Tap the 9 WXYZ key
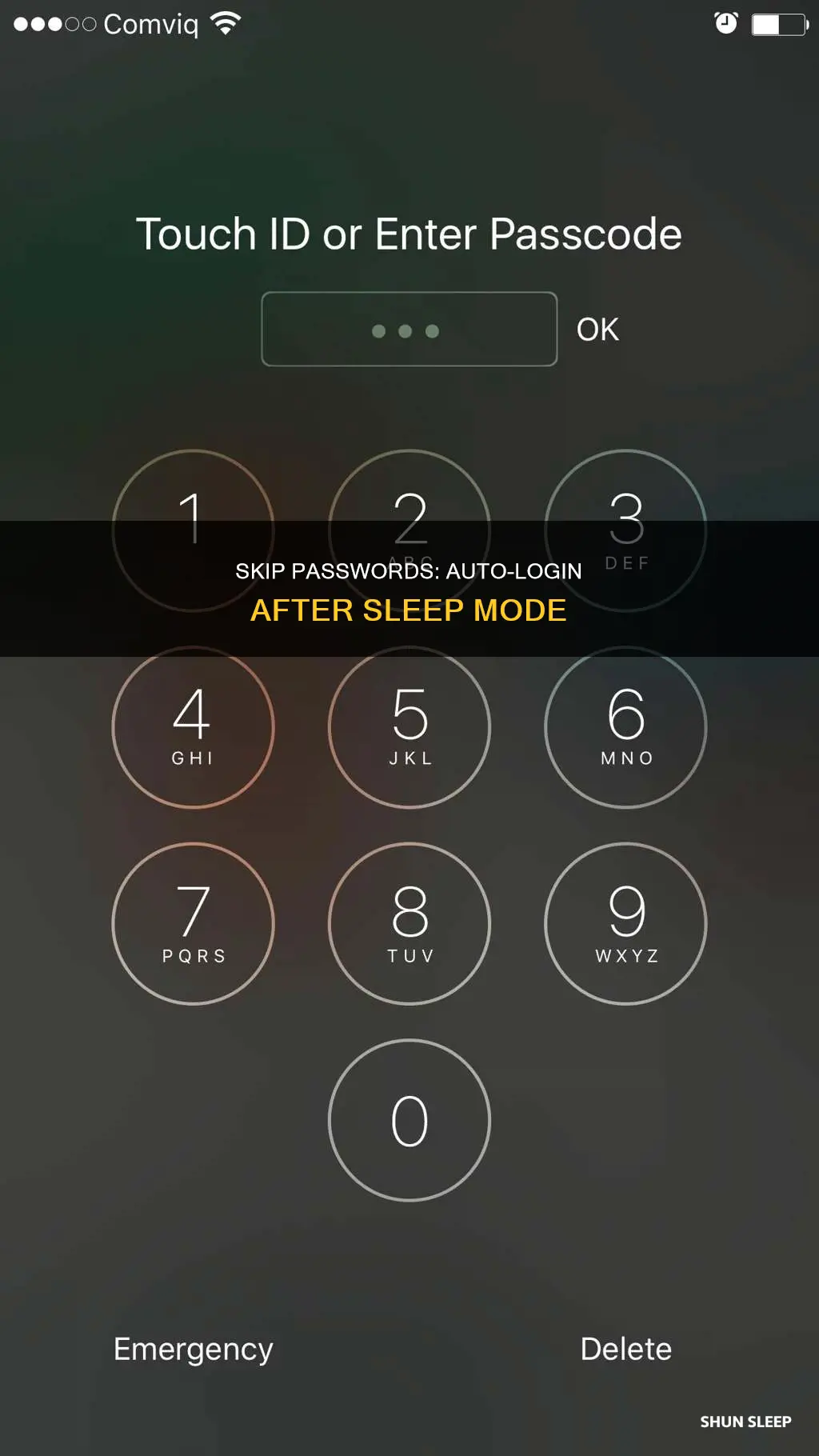 coord(626,924)
